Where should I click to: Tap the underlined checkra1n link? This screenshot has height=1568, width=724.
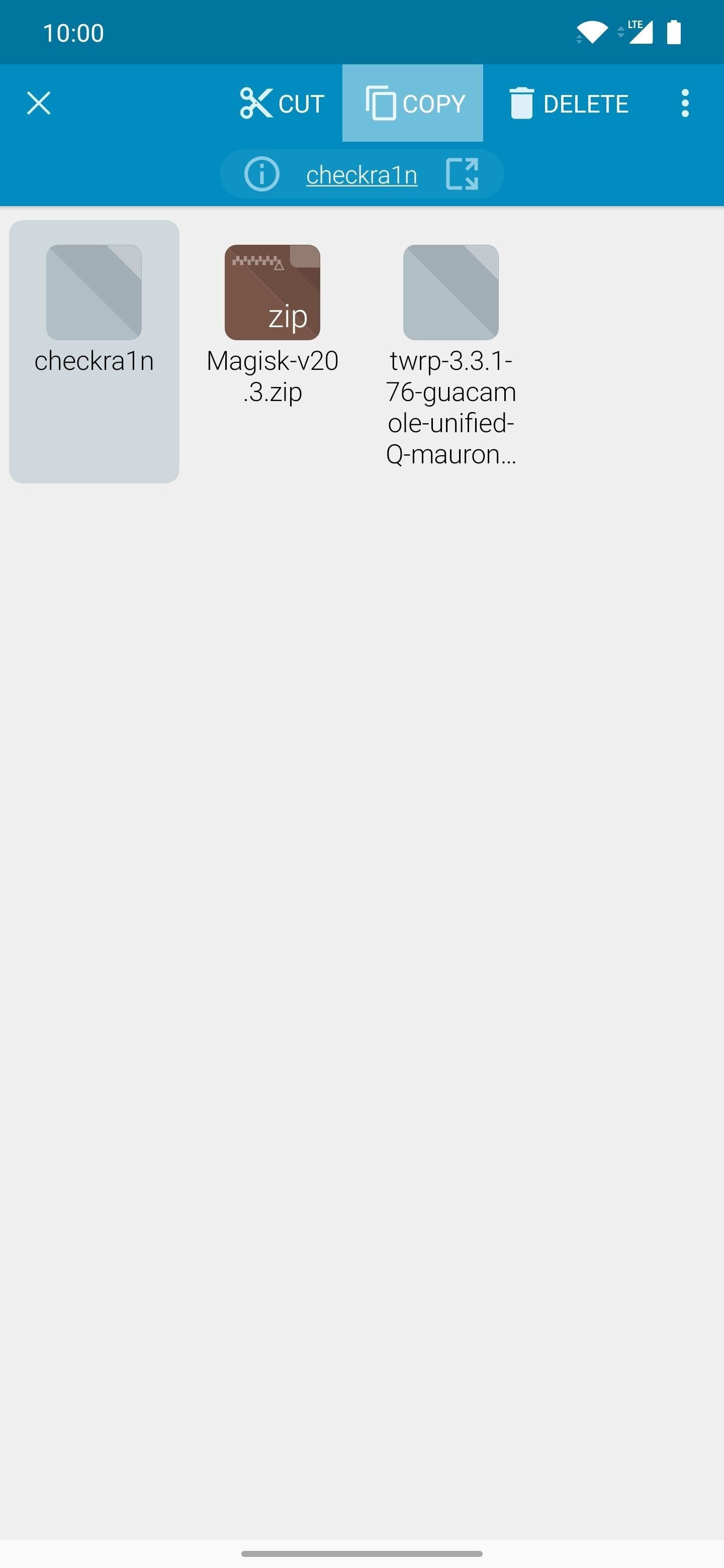(x=361, y=175)
